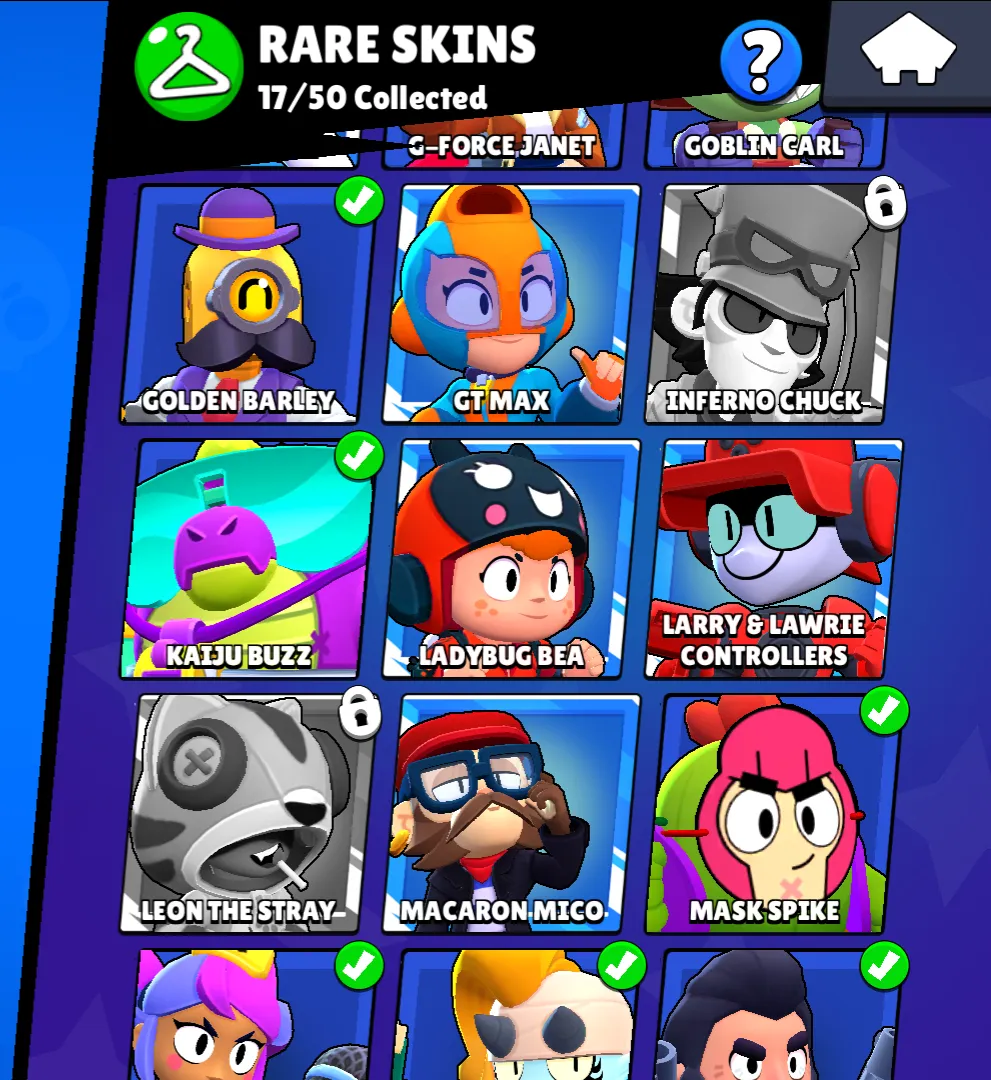Select the locked Inferno Chuck skin
This screenshot has height=1080, width=991.
point(773,304)
